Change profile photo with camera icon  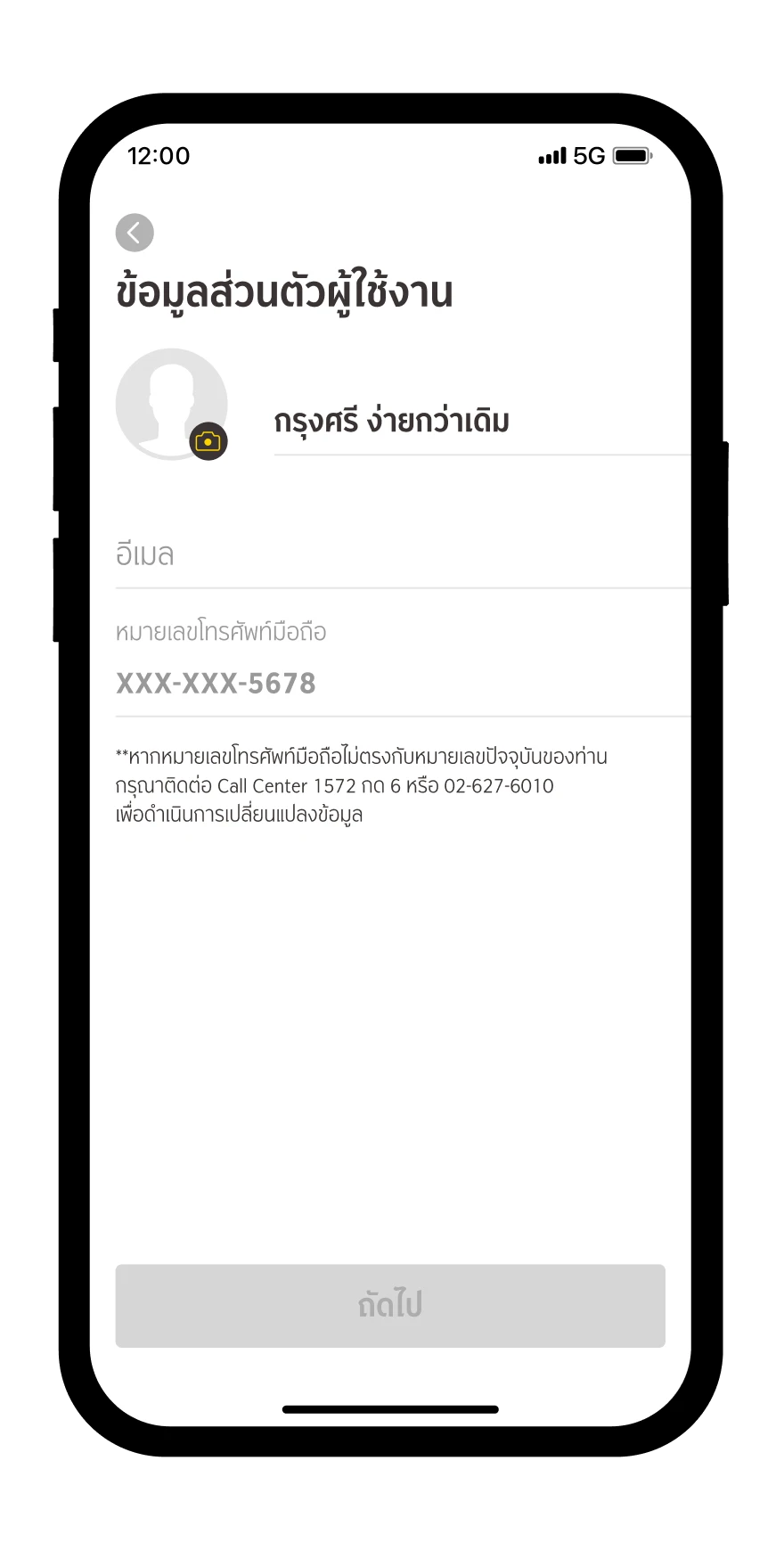coord(208,441)
